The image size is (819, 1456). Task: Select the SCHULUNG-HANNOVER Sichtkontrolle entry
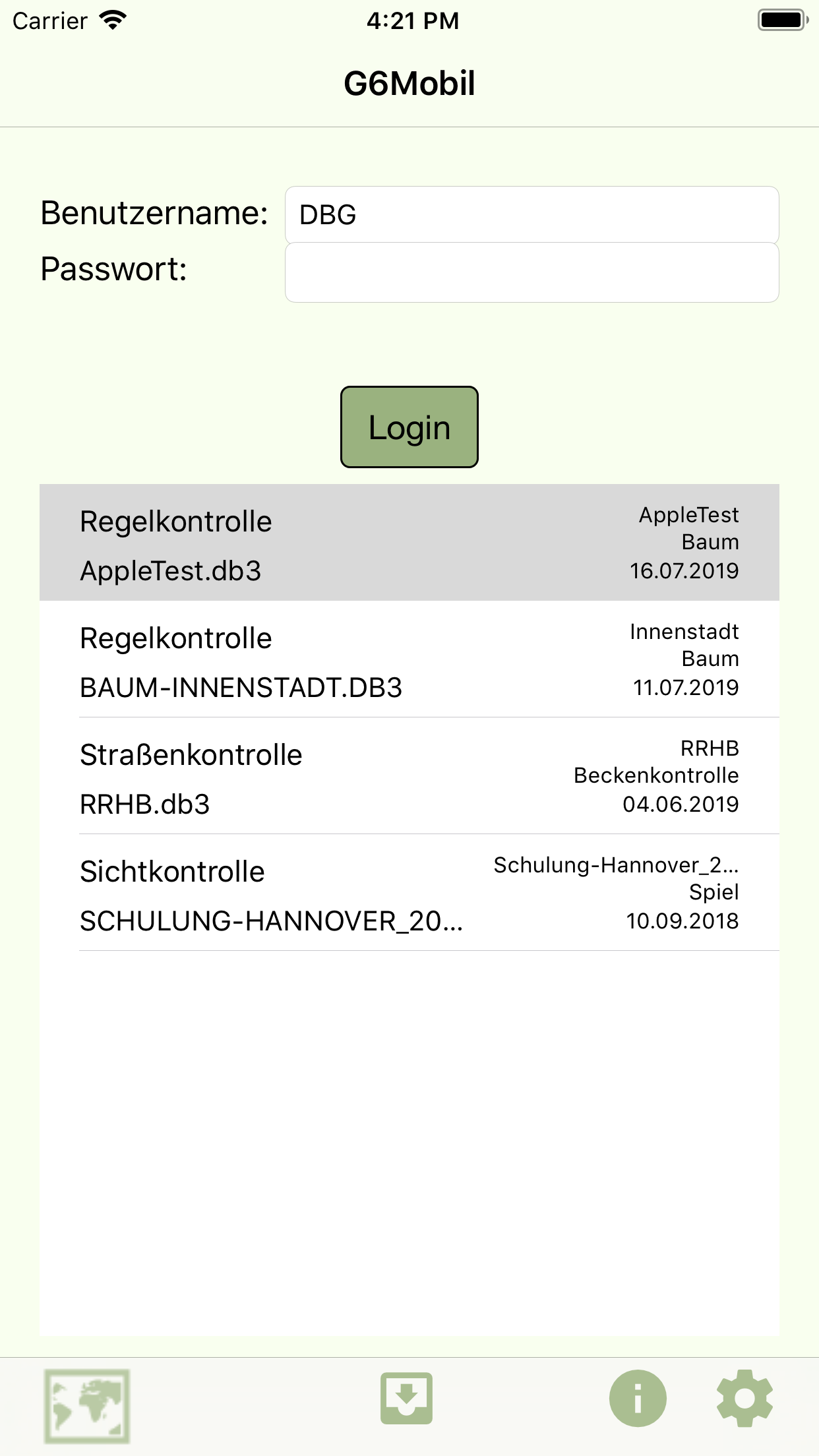409,892
